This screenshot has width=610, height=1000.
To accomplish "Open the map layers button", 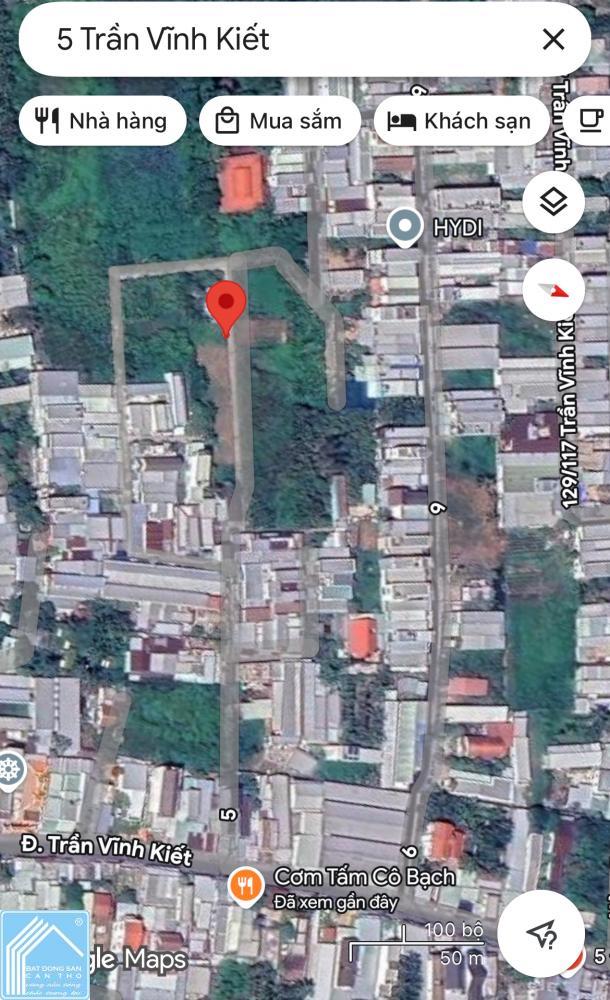I will tap(553, 202).
